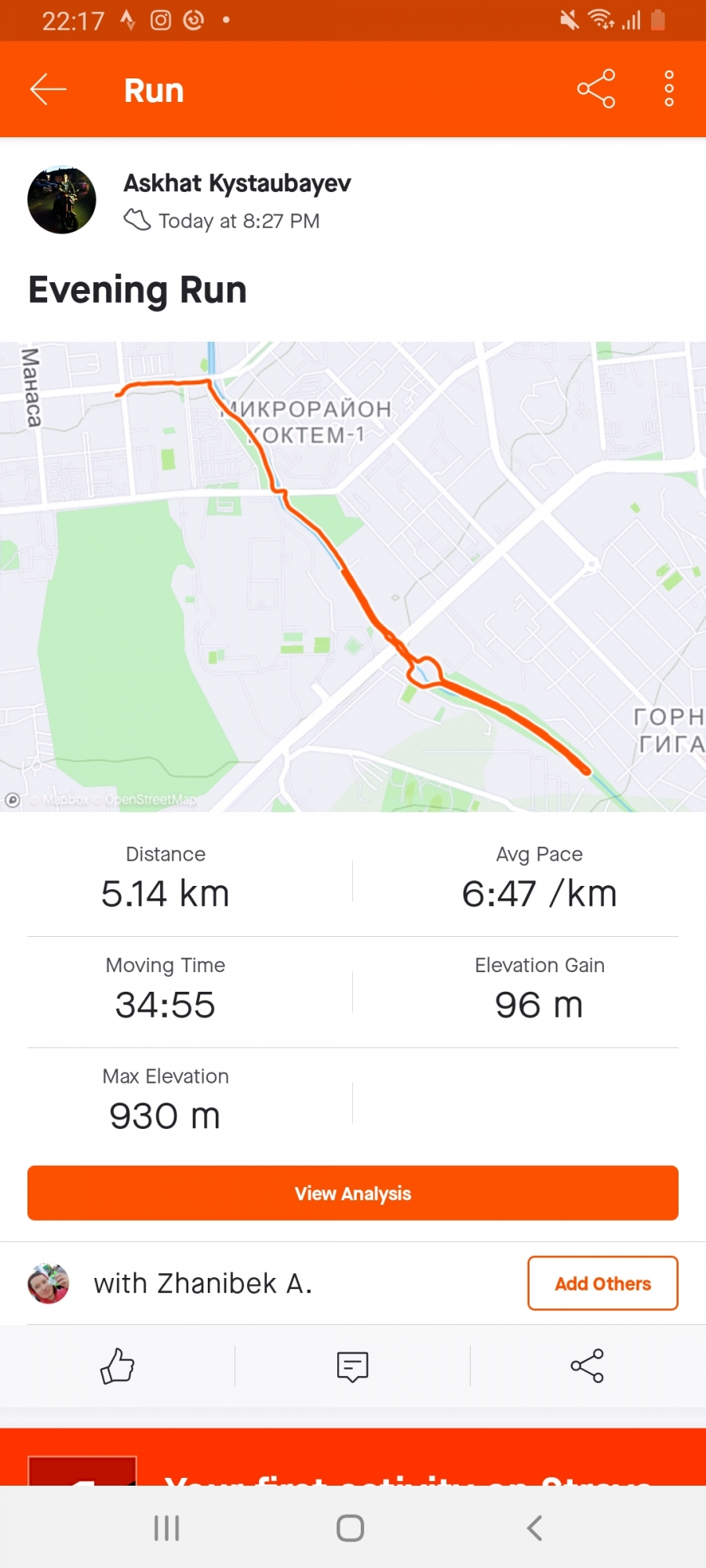
Task: Open the run route map
Action: 353,576
